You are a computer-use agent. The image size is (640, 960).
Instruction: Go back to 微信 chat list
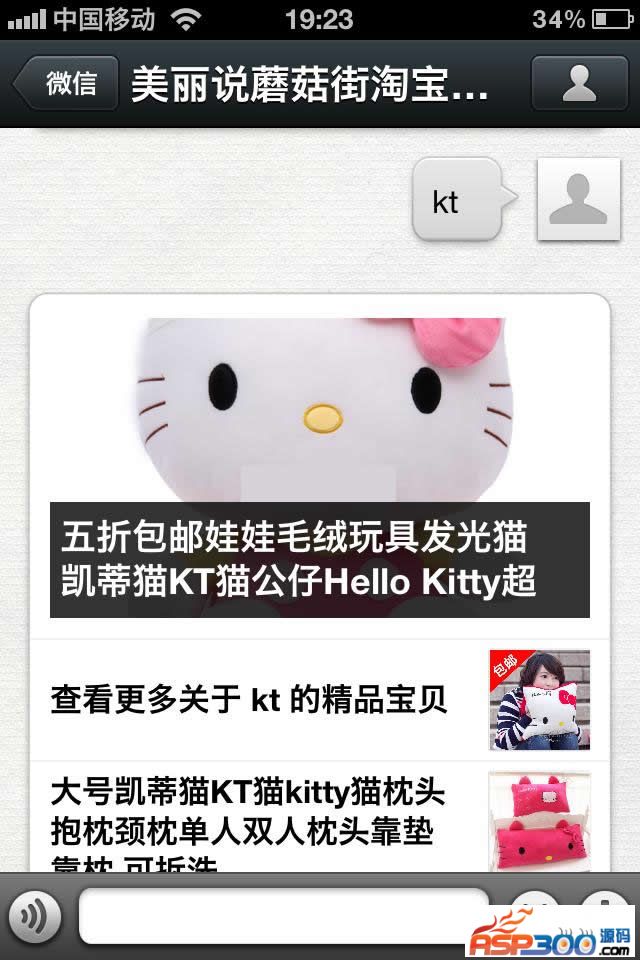click(63, 83)
